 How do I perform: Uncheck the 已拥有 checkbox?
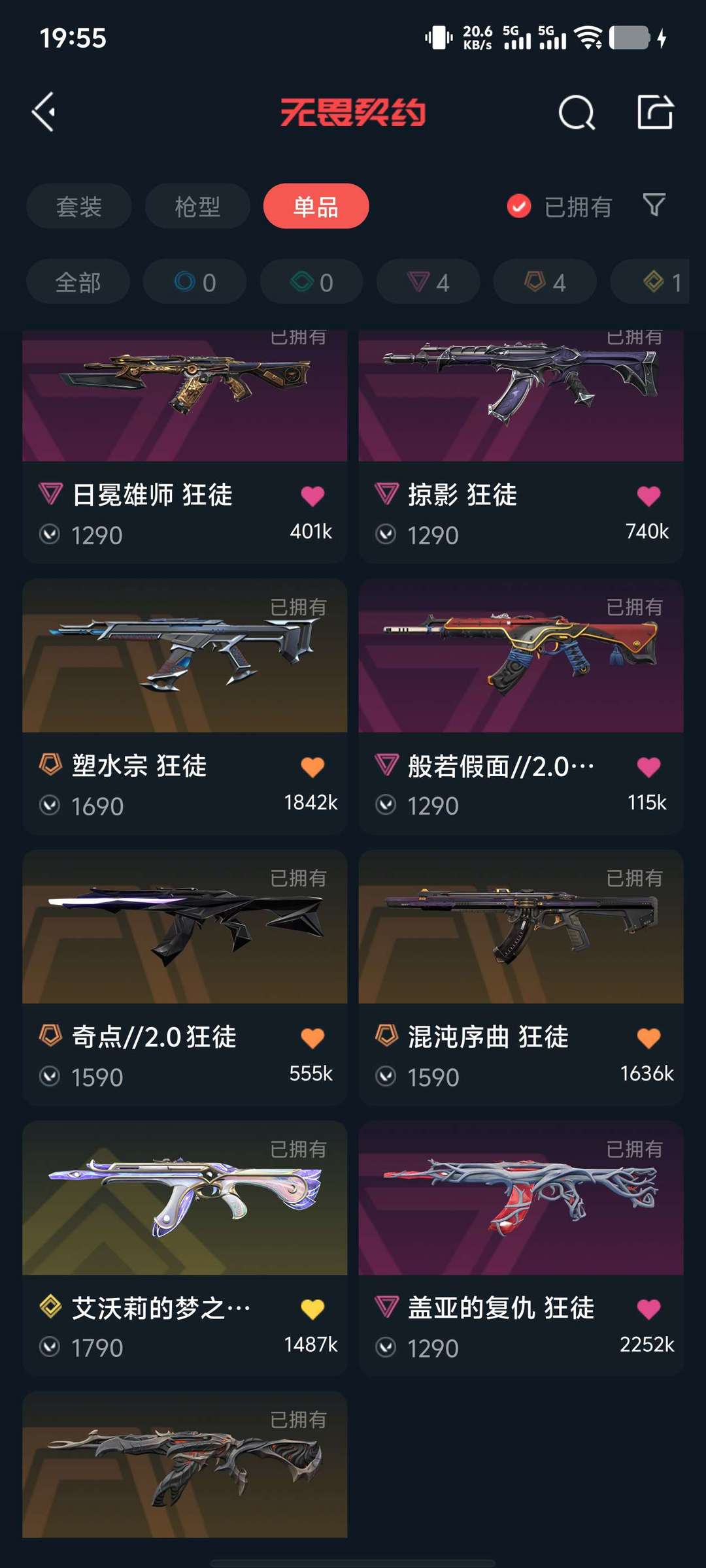tap(519, 206)
